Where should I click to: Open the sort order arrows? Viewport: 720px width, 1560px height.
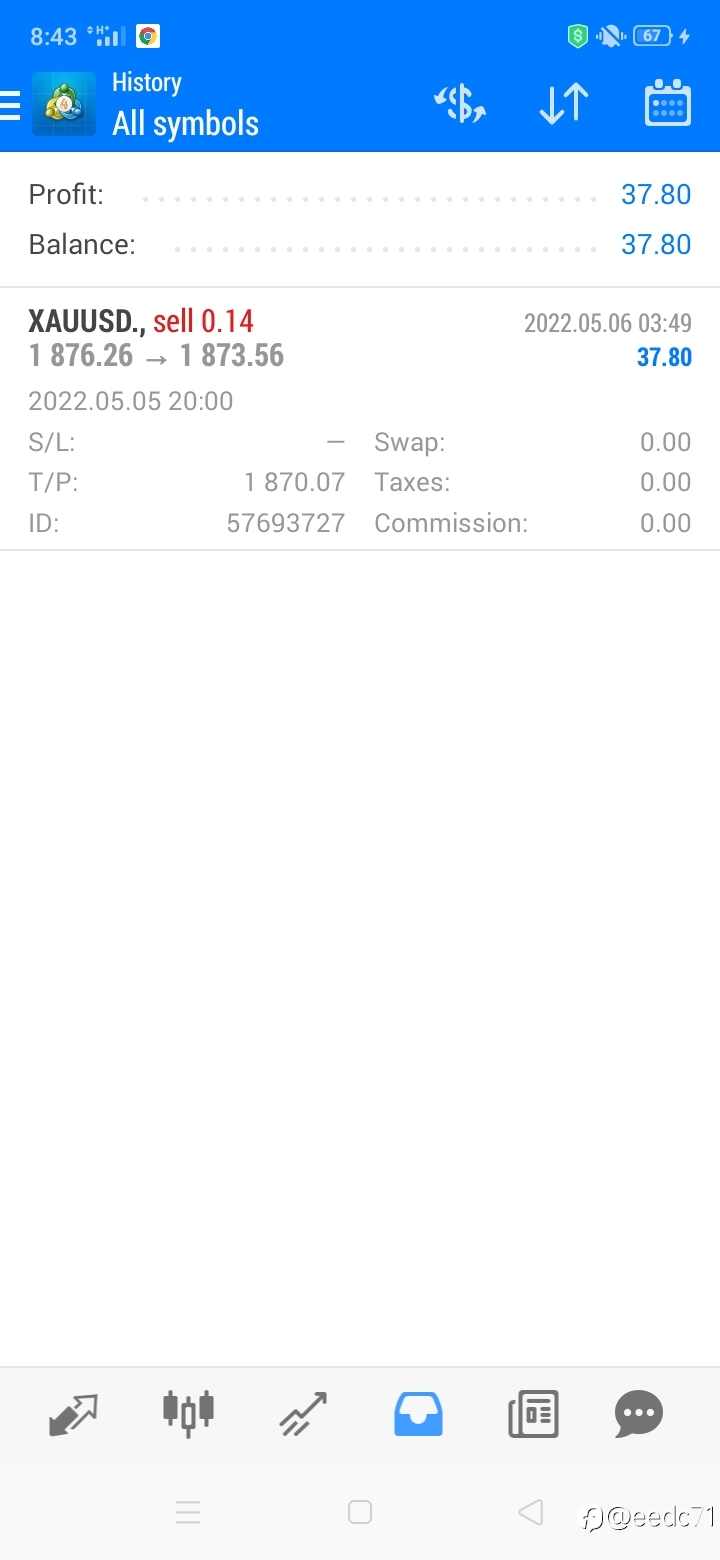[x=564, y=104]
